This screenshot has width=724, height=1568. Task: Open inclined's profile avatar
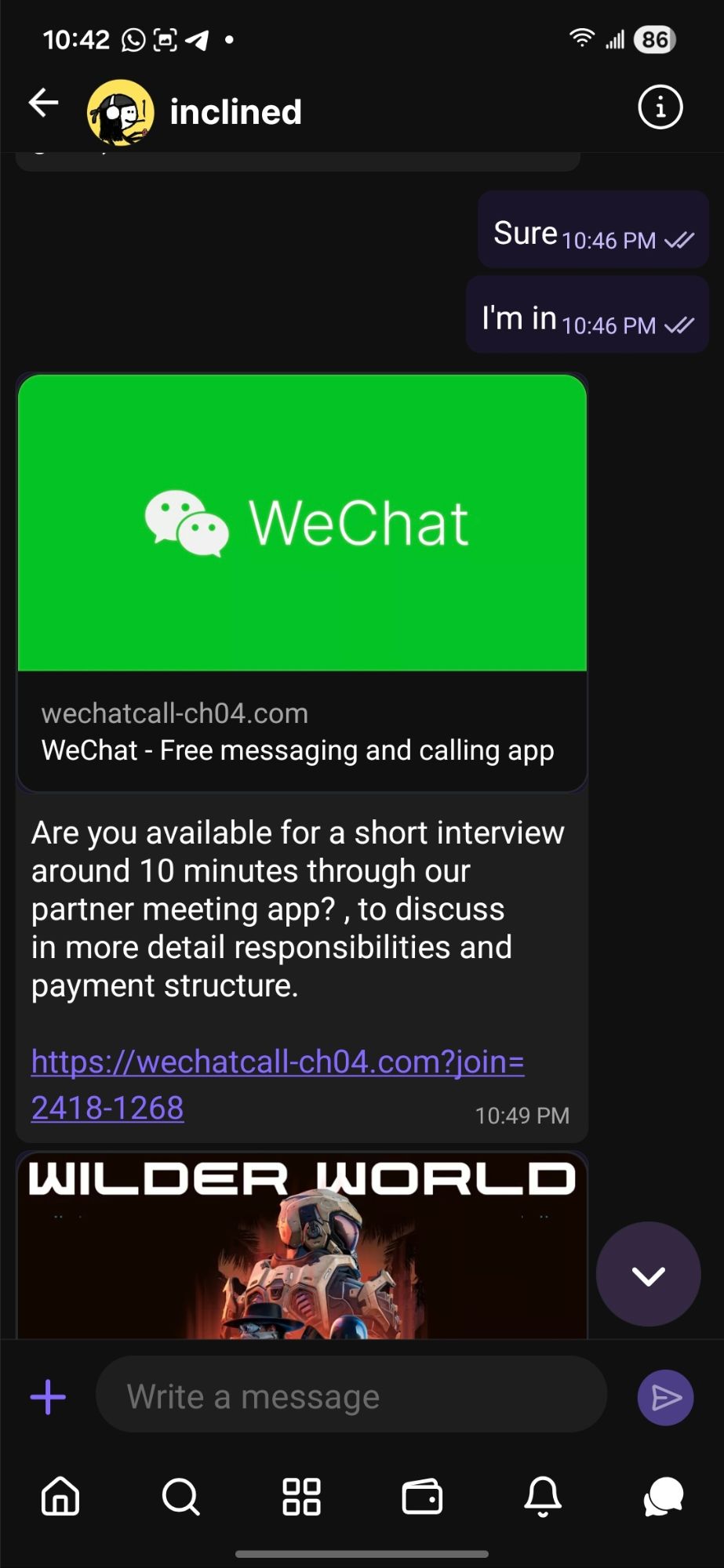point(120,112)
